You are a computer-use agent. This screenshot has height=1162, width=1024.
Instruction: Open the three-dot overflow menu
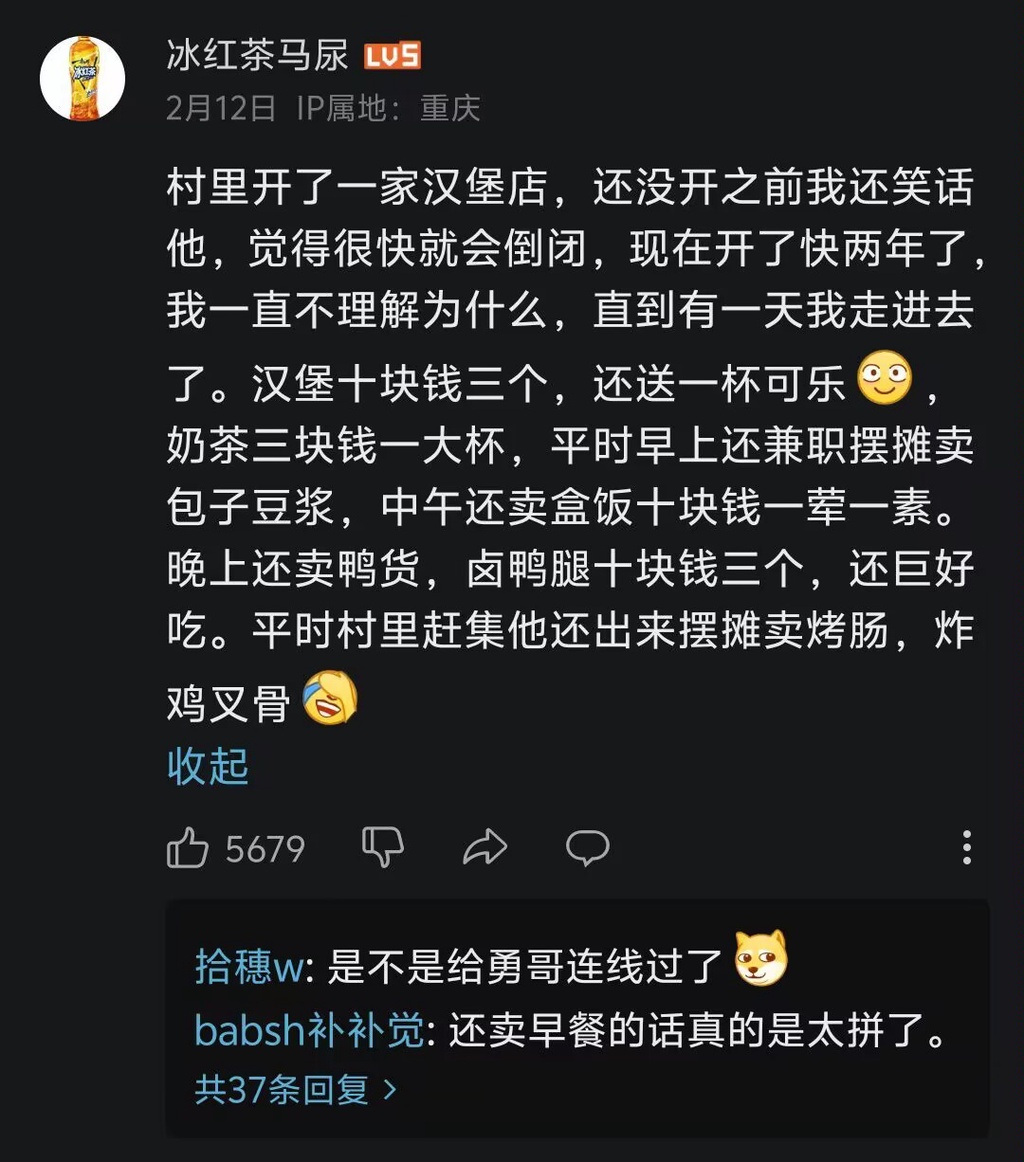coord(966,847)
